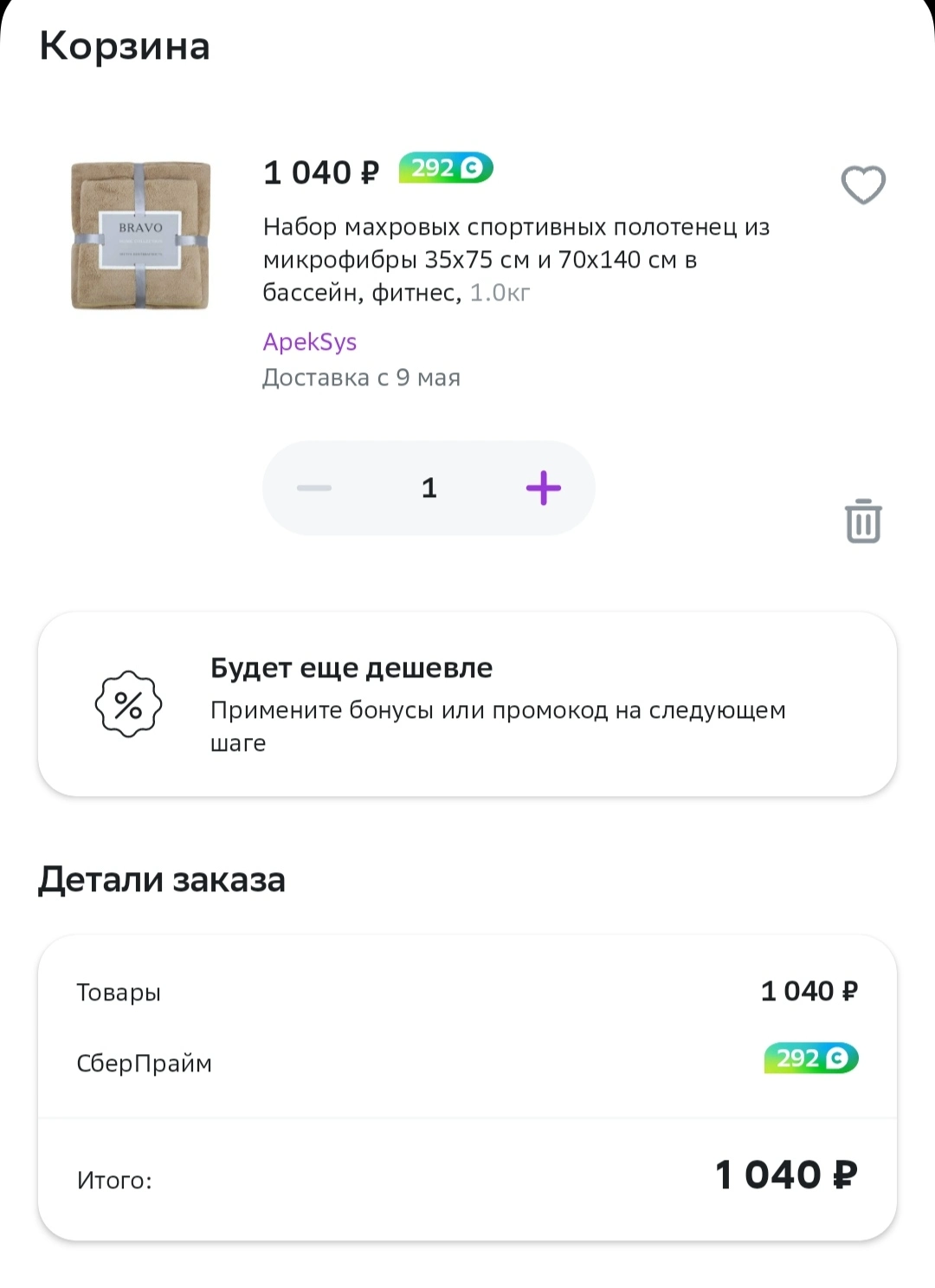Open the ApekSys seller link
The height and width of the screenshot is (1288, 935).
pos(310,342)
